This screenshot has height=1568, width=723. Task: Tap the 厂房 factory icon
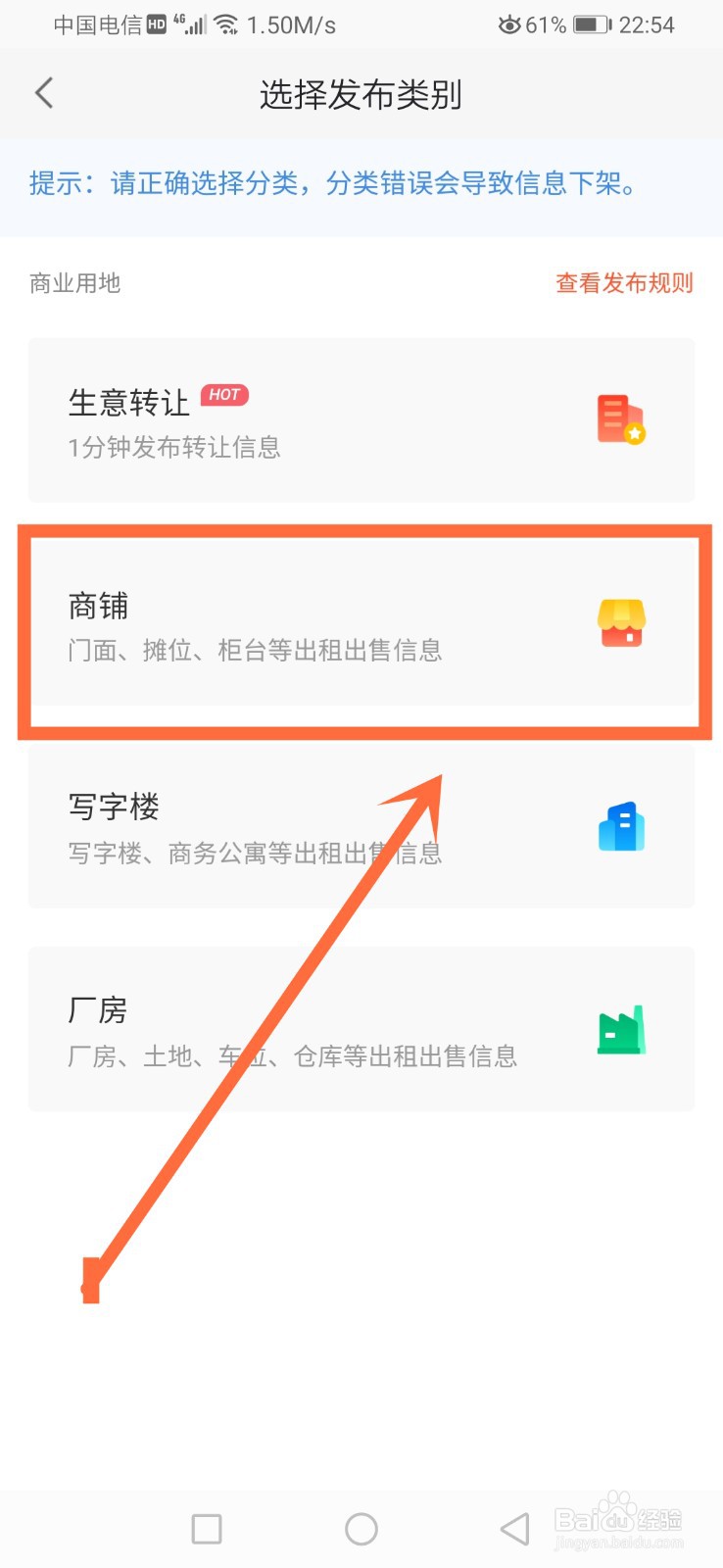pos(621,1029)
